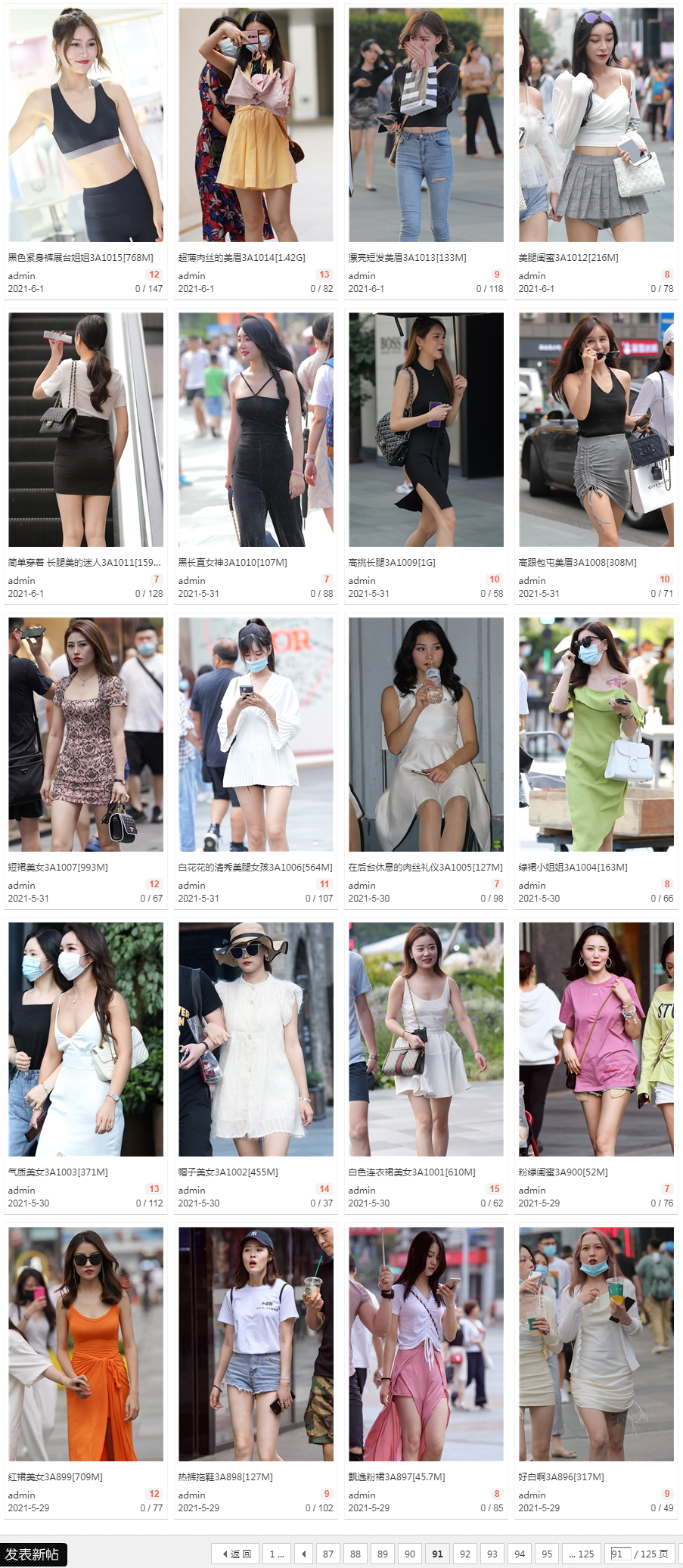This screenshot has height=1568, width=683.
Task: Go to page 92
Action: click(465, 1554)
